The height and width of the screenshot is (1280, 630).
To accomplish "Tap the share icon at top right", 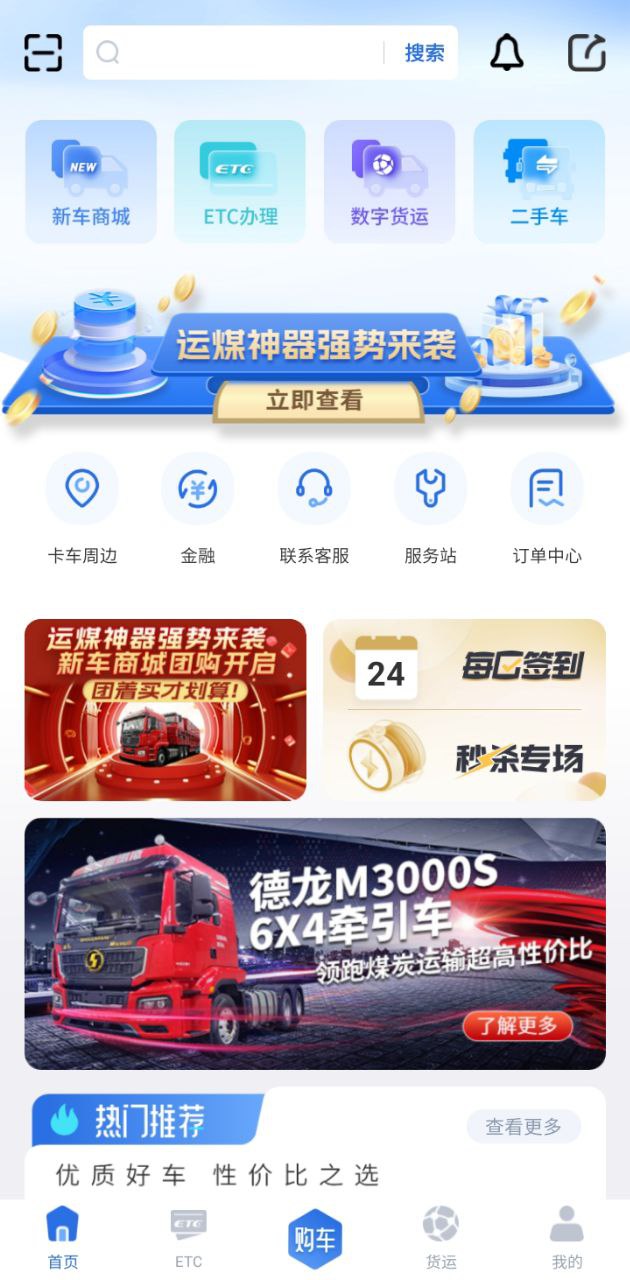I will tap(587, 52).
